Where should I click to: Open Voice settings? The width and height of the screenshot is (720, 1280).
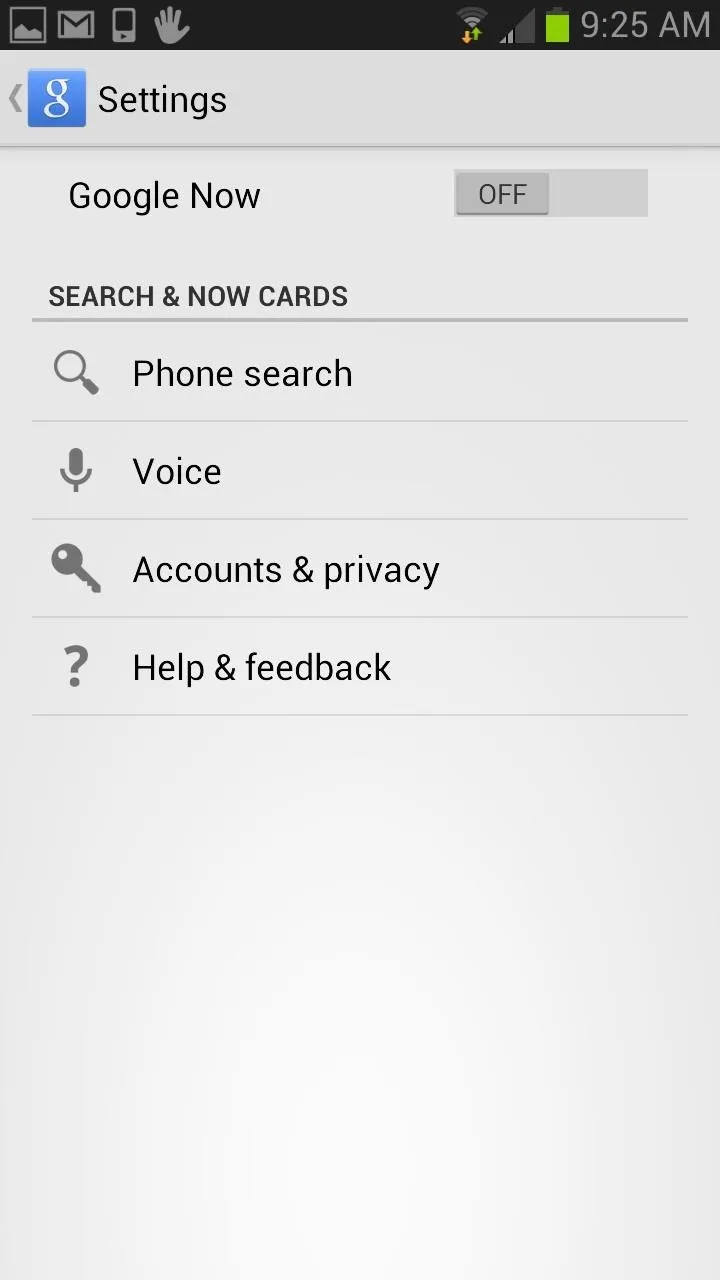click(360, 471)
